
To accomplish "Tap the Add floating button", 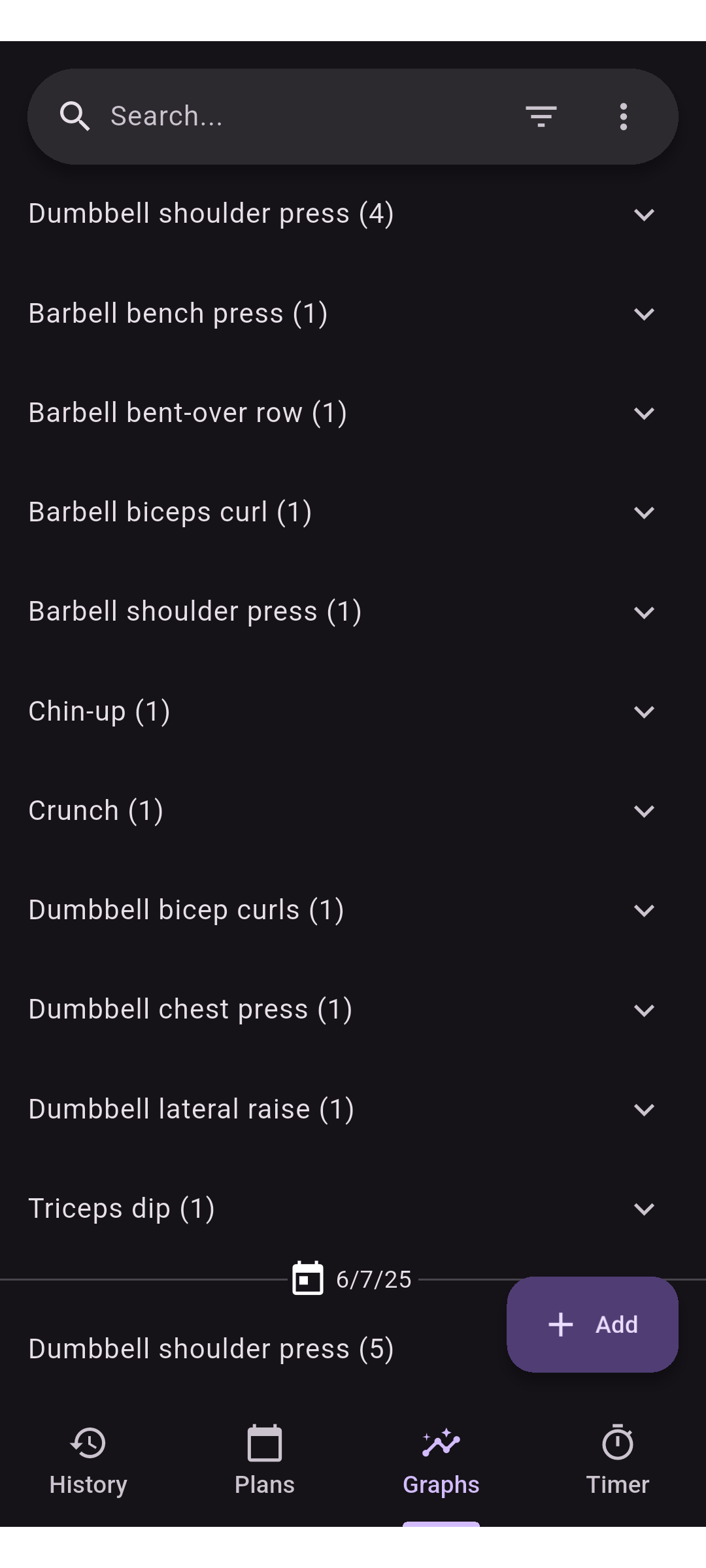I will (592, 1324).
